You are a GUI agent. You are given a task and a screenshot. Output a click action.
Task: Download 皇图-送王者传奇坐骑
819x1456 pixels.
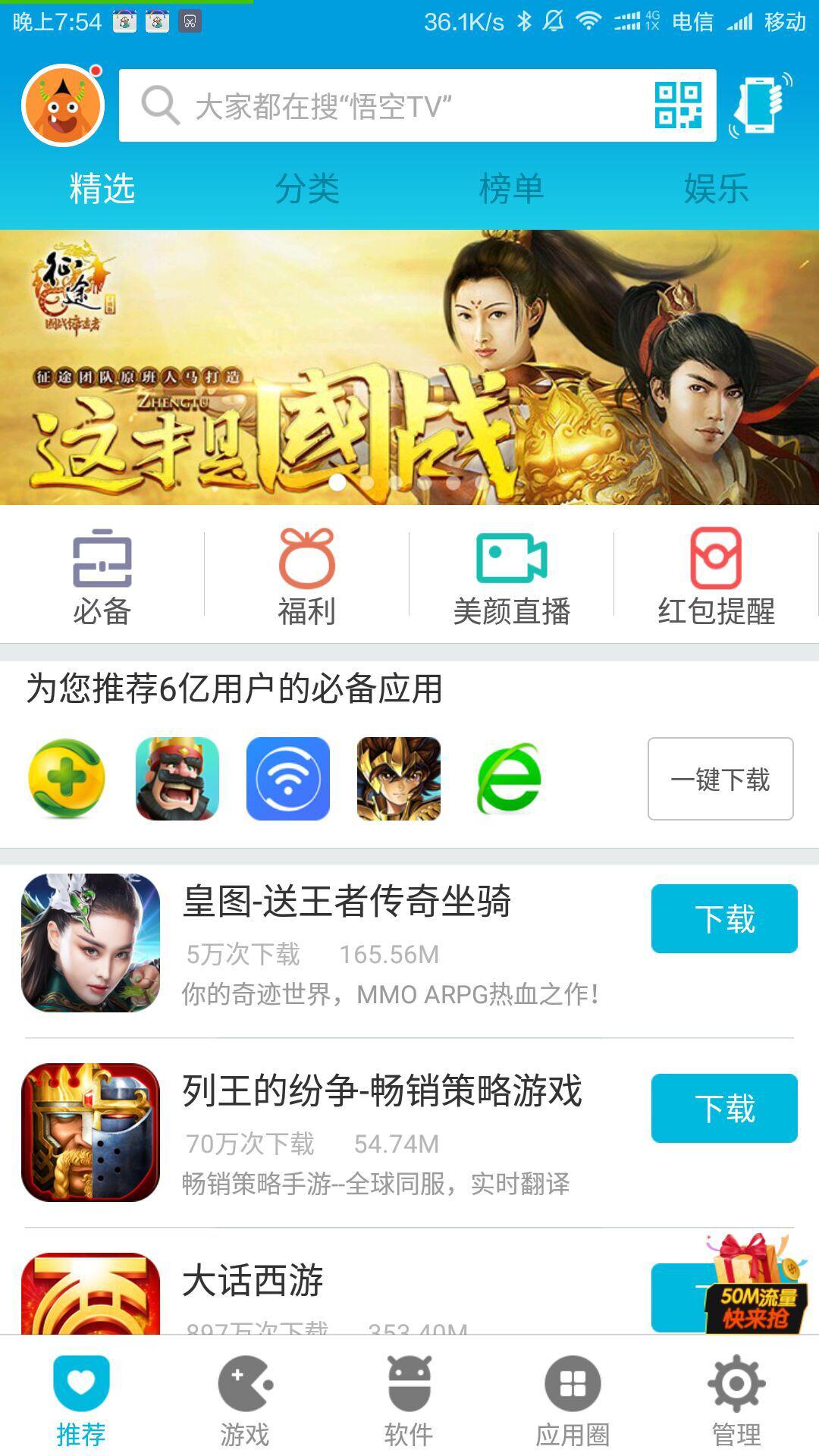point(724,918)
